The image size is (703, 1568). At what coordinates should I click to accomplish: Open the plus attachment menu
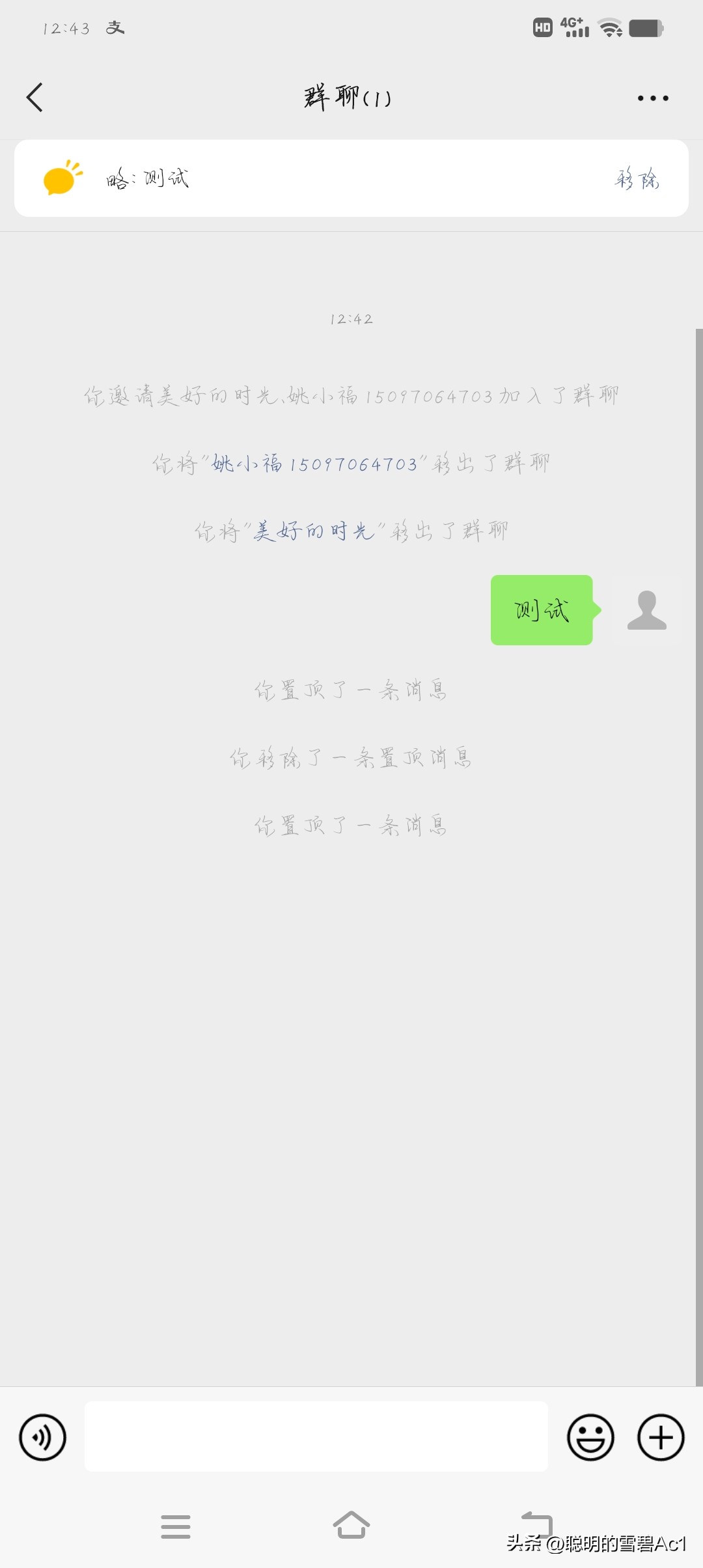pyautogui.click(x=660, y=1437)
